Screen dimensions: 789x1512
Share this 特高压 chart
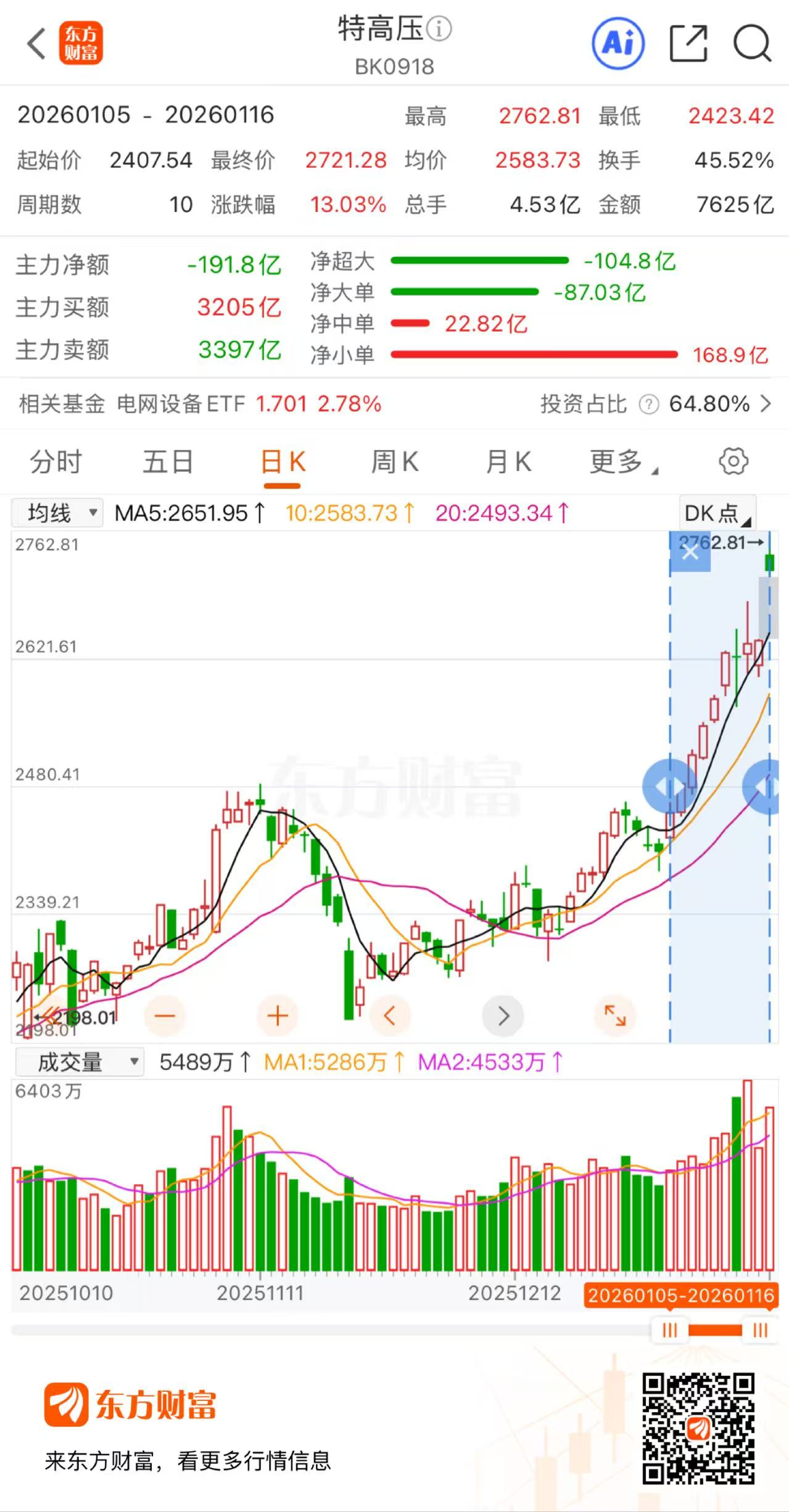click(688, 44)
